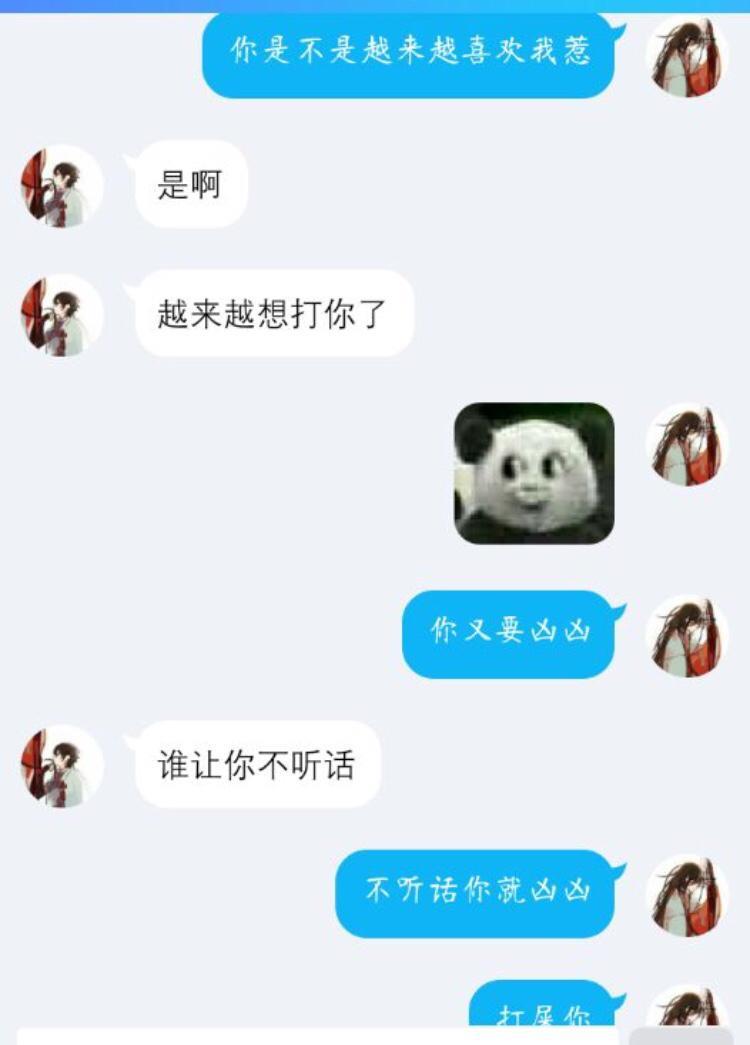Open sender's avatar beside "是啊"
The height and width of the screenshot is (1045, 750).
62,186
